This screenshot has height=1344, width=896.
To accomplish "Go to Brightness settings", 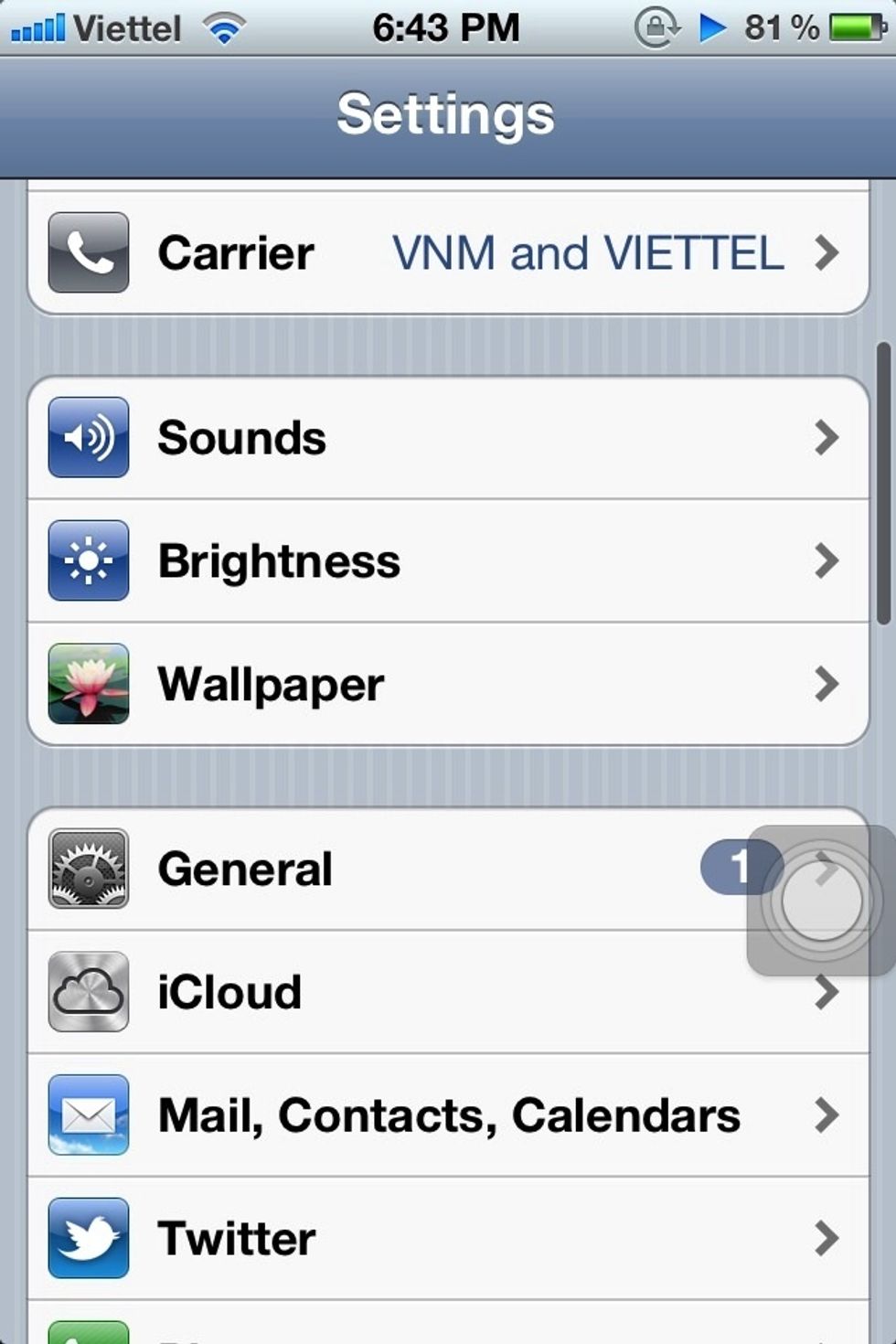I will 448,560.
